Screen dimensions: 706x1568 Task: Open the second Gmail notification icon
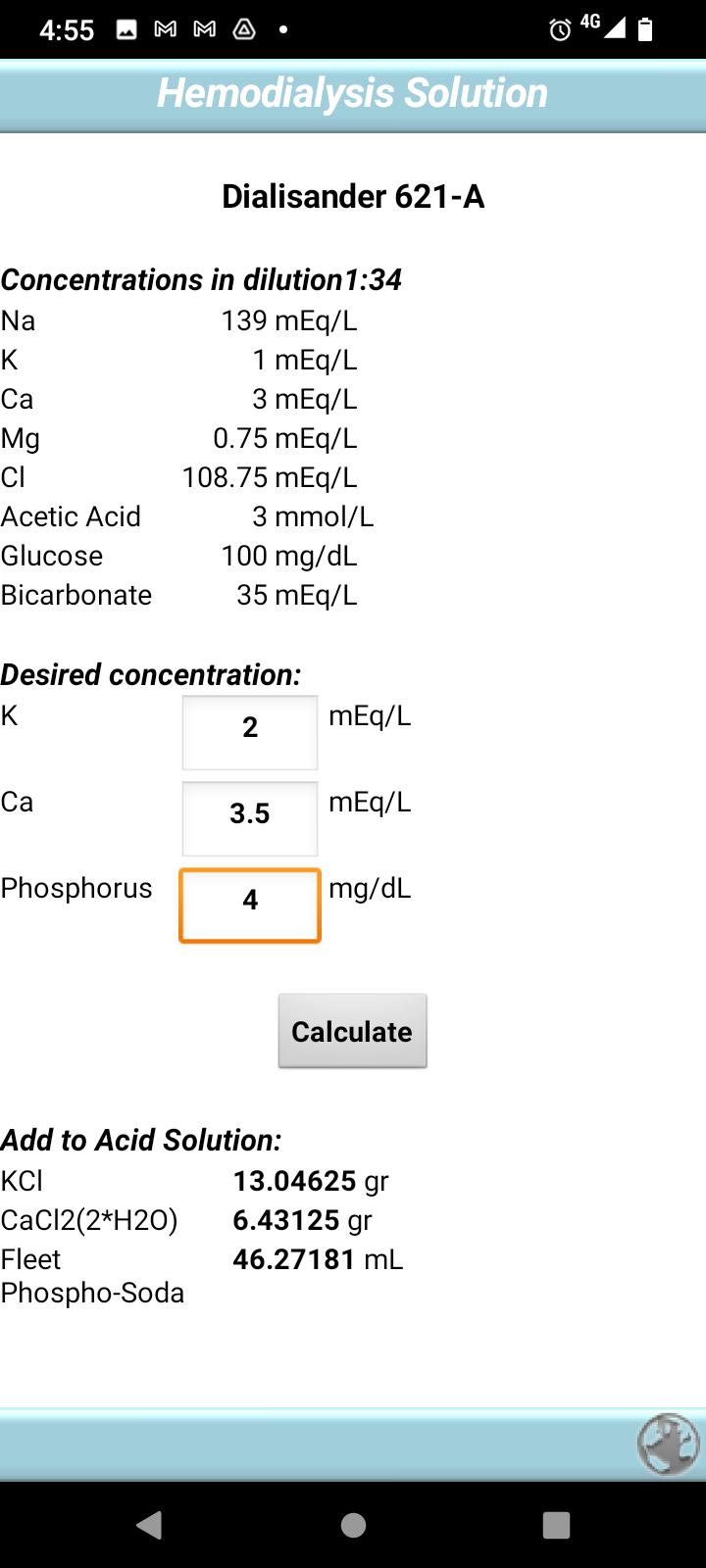click(x=203, y=29)
